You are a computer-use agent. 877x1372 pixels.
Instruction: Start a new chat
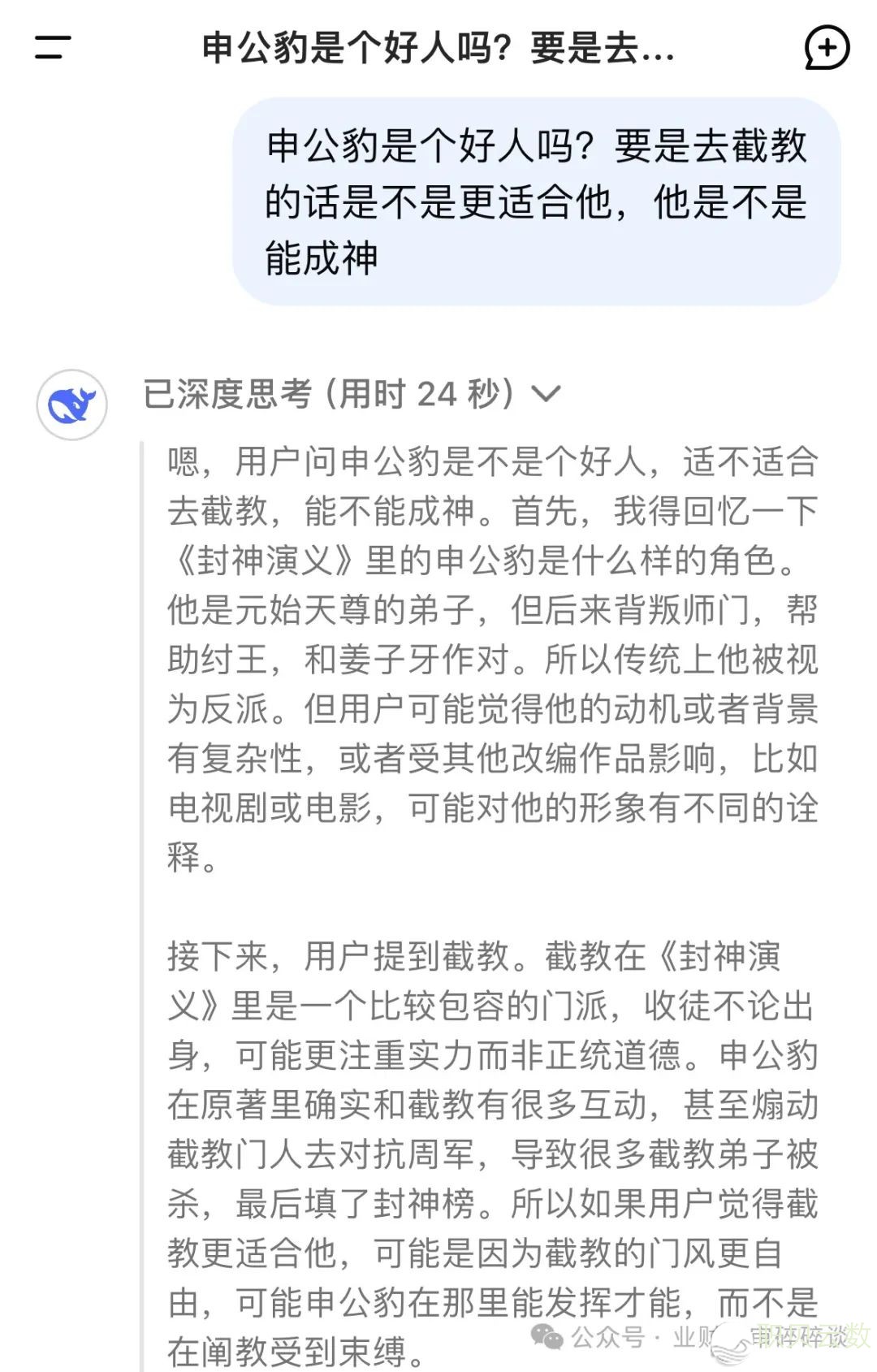[x=826, y=48]
